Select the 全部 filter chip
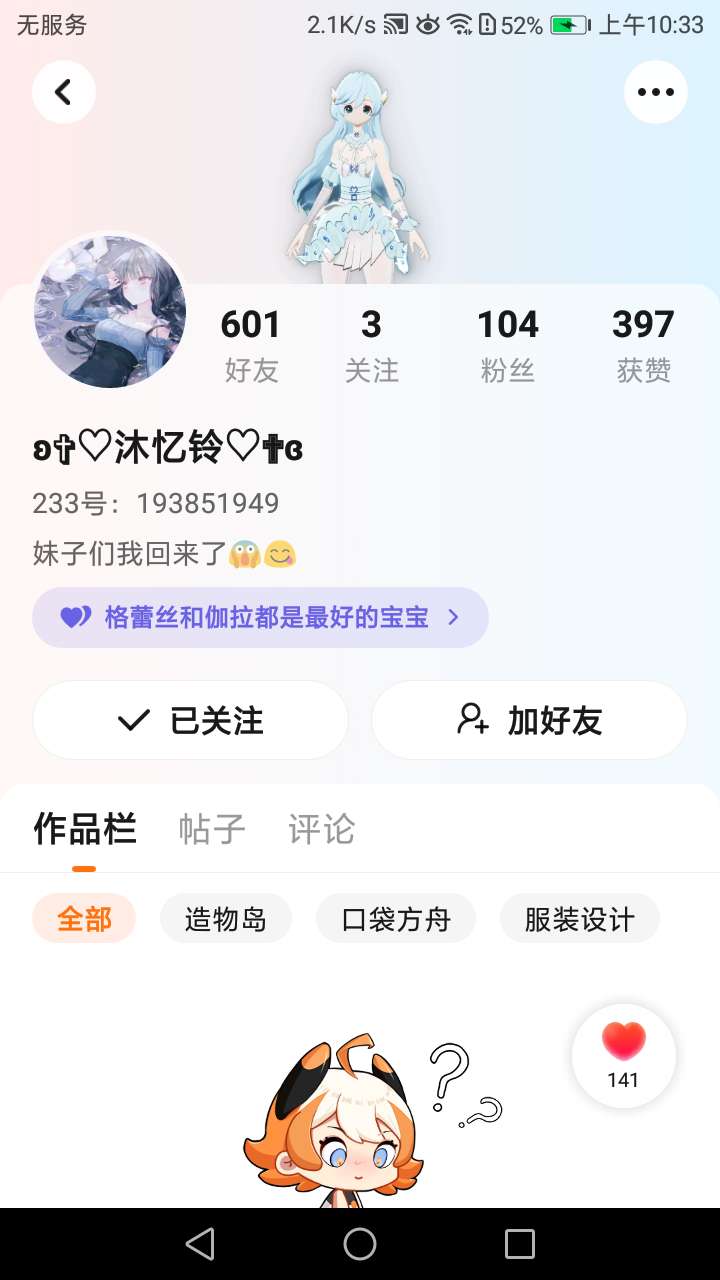Screen dimensions: 720x1280 [84, 918]
